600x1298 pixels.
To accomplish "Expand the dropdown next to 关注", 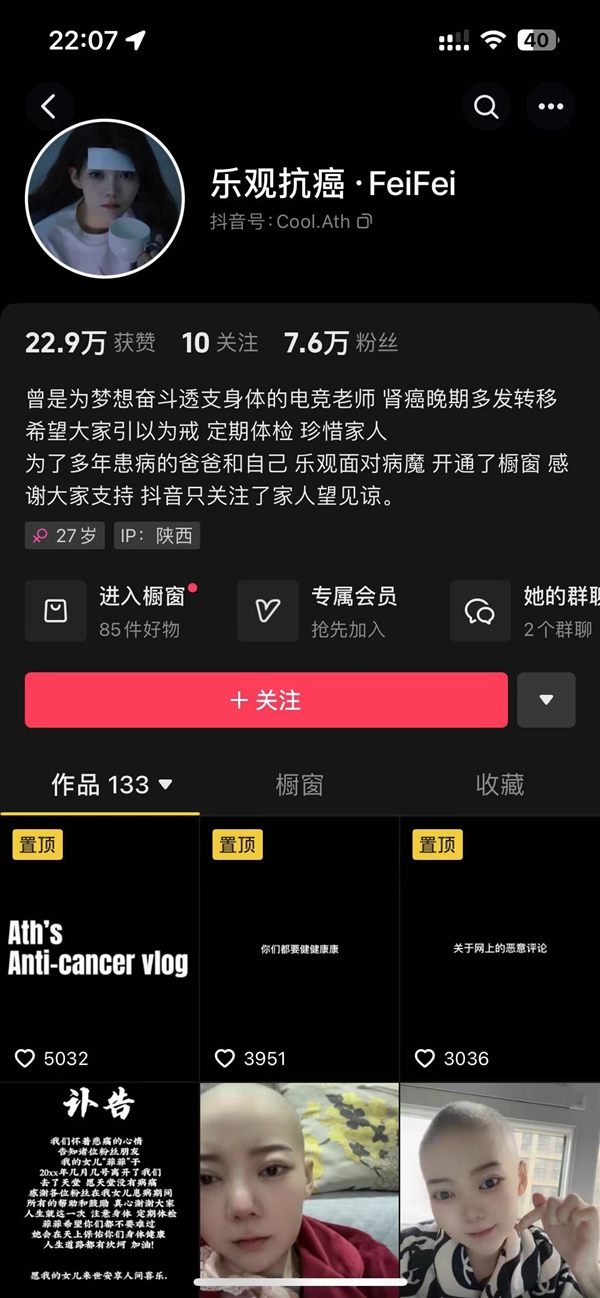I will pos(546,700).
